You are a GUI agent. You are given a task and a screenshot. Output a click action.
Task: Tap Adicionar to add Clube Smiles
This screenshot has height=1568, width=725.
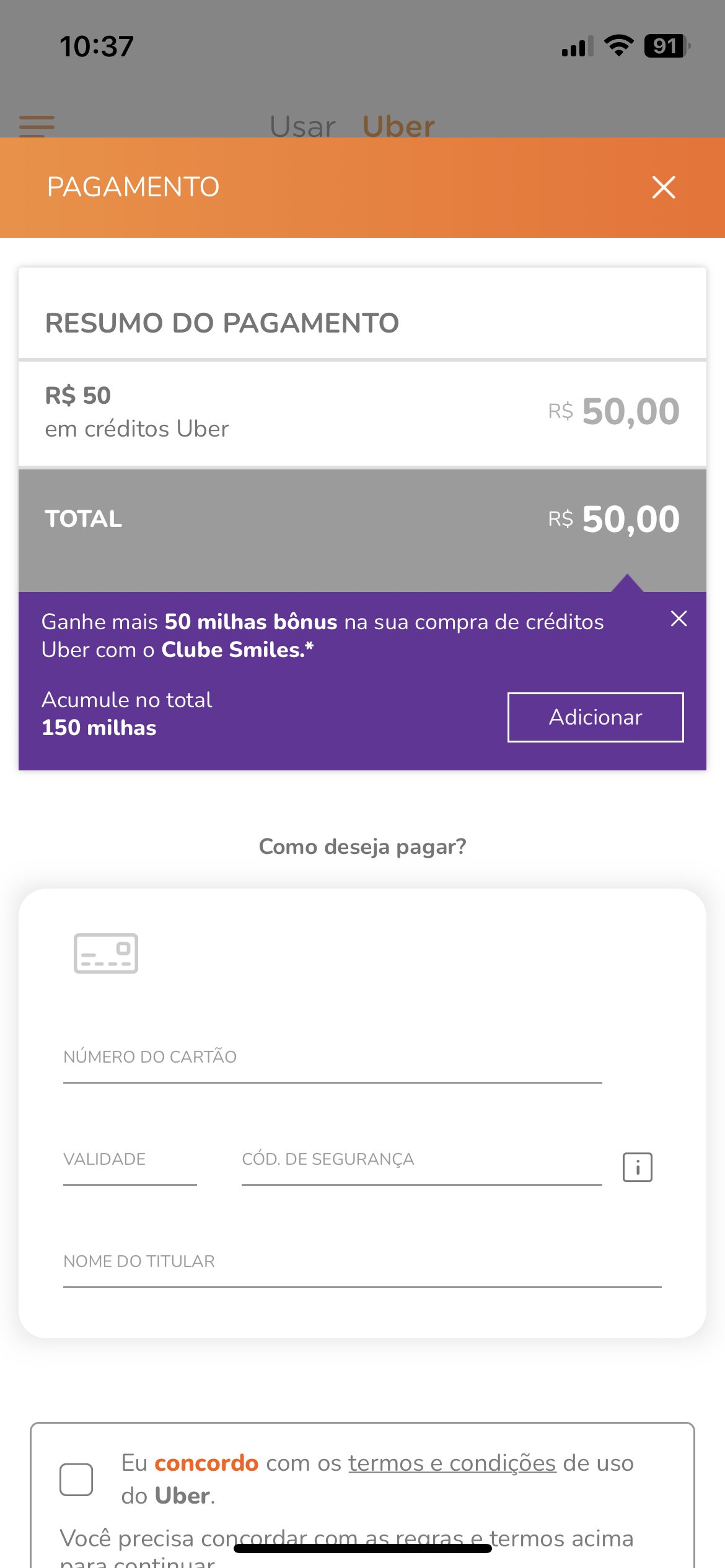click(595, 717)
